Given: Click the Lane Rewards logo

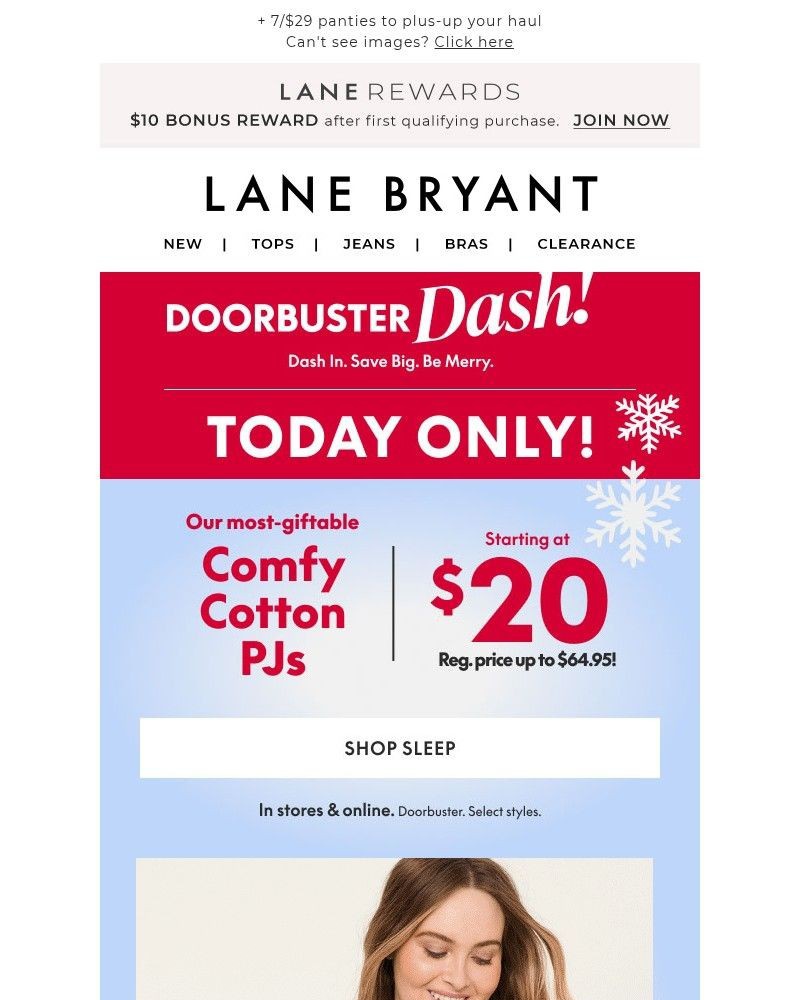Looking at the screenshot, I should [398, 92].
